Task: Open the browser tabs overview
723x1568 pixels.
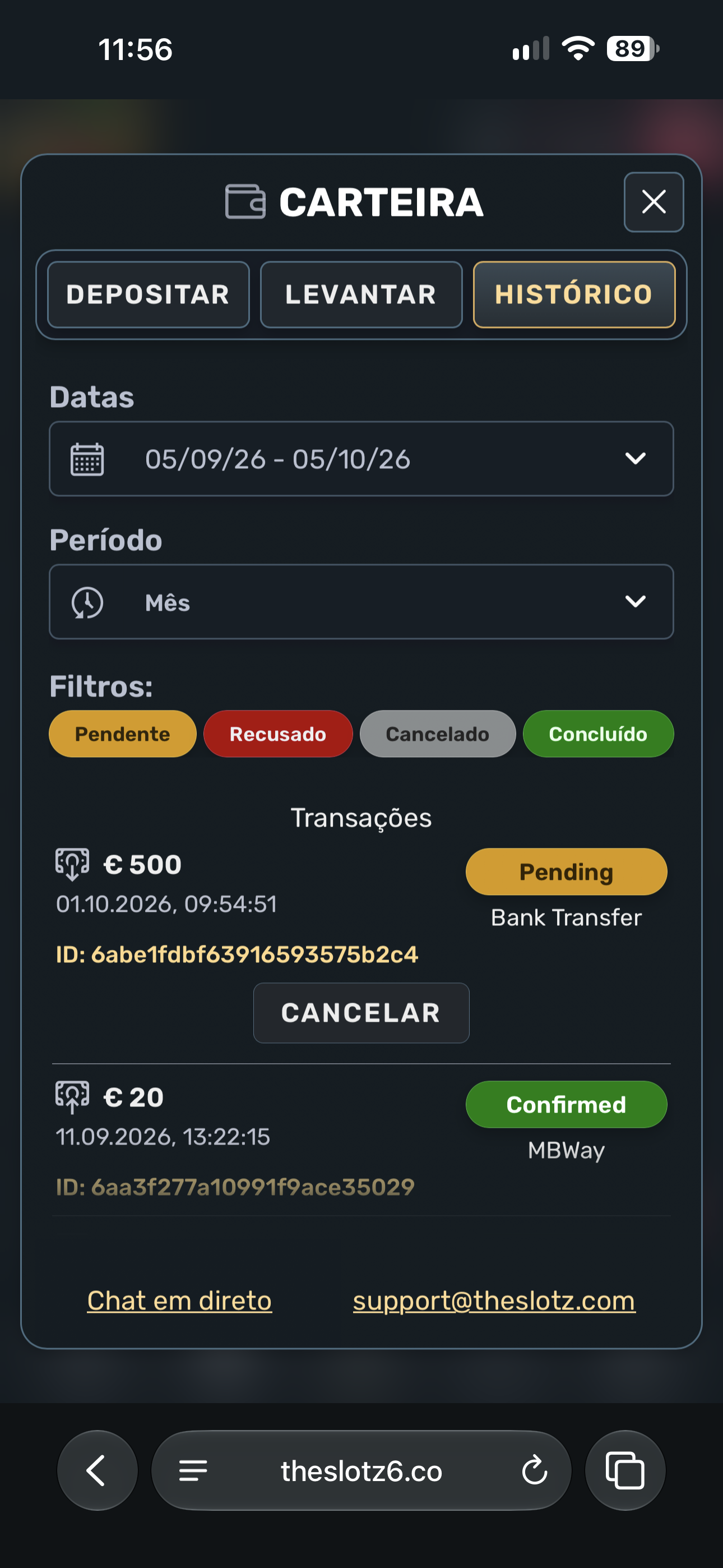Action: click(x=625, y=1470)
